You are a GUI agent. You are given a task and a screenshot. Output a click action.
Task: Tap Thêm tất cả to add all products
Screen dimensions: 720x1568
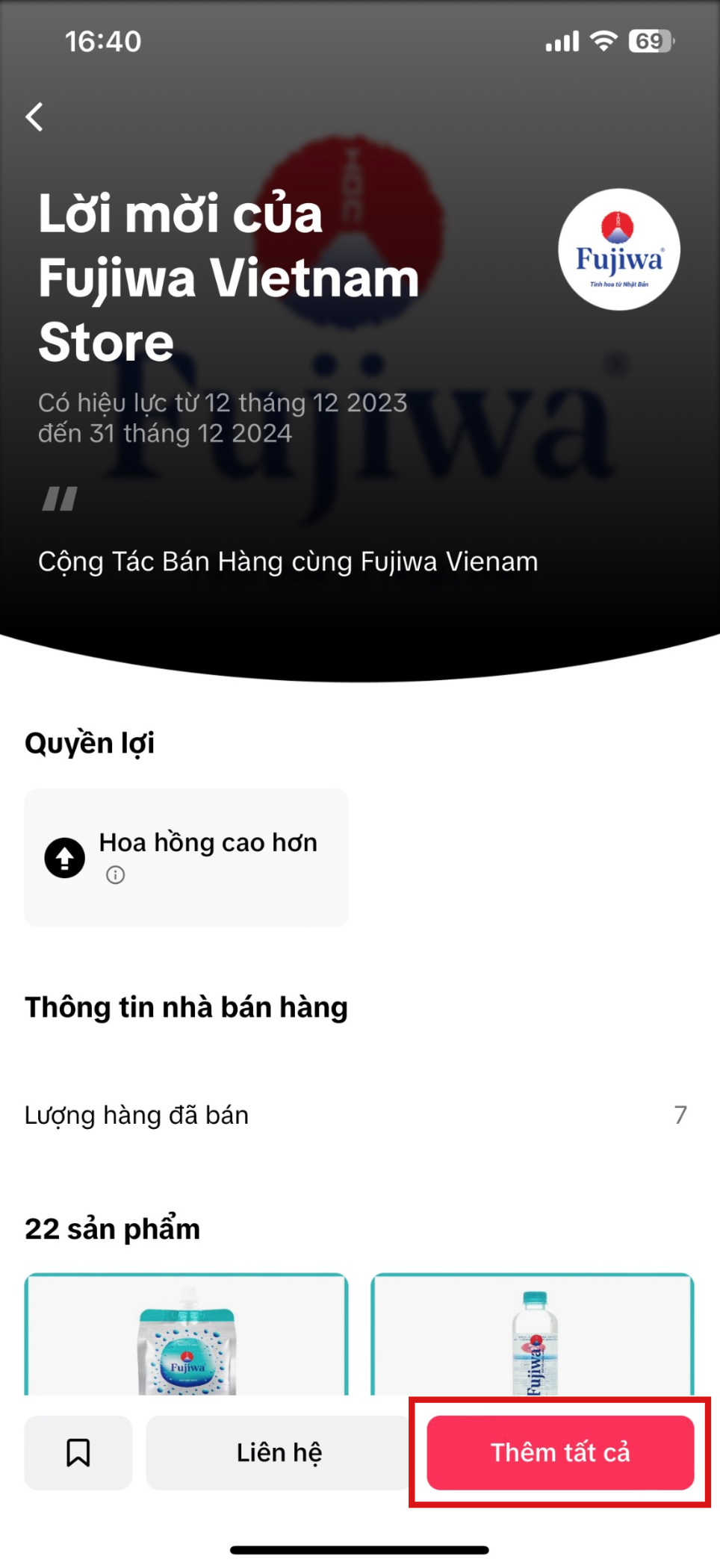560,1452
